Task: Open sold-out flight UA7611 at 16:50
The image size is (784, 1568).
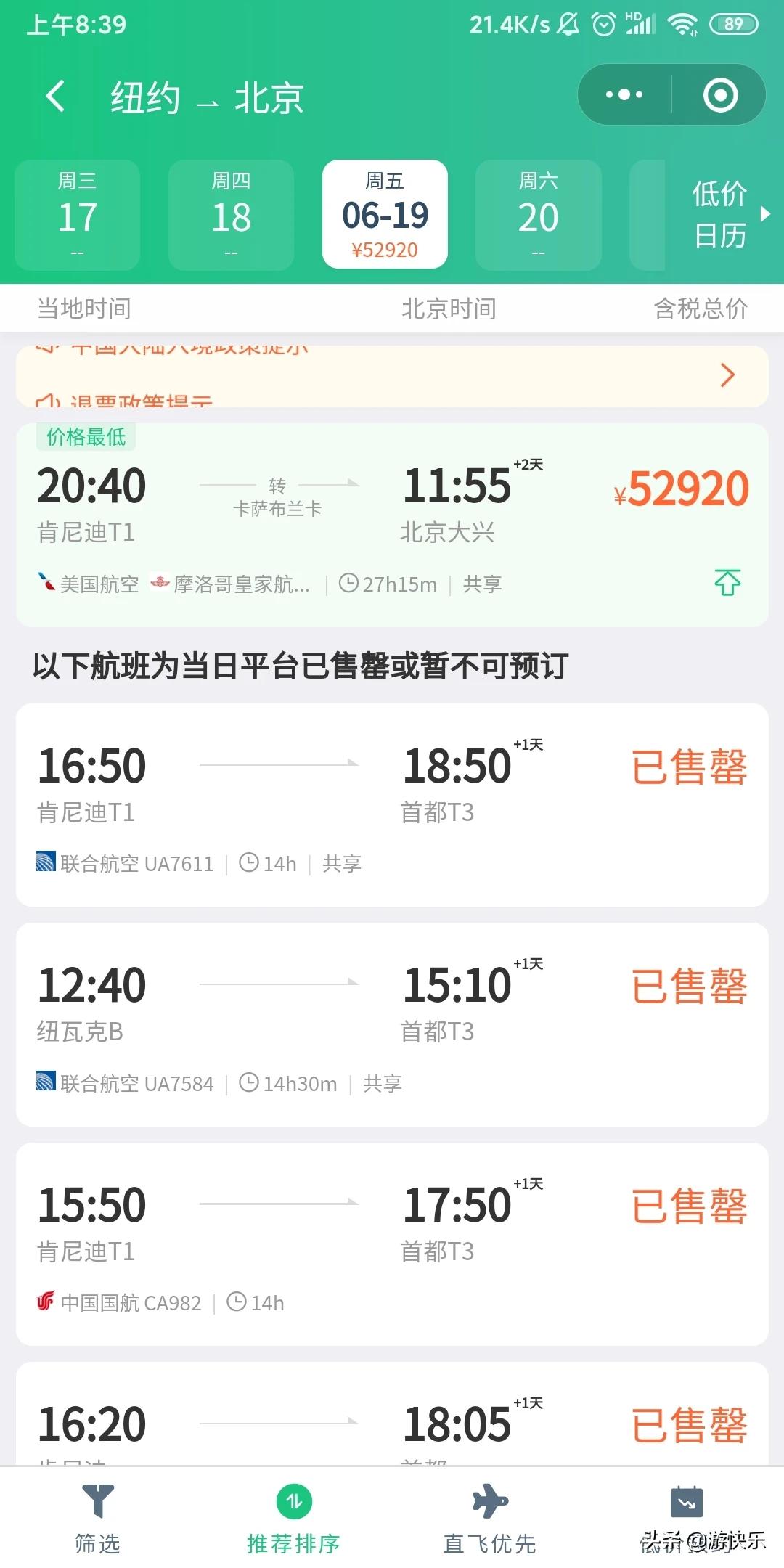Action: coord(392,804)
